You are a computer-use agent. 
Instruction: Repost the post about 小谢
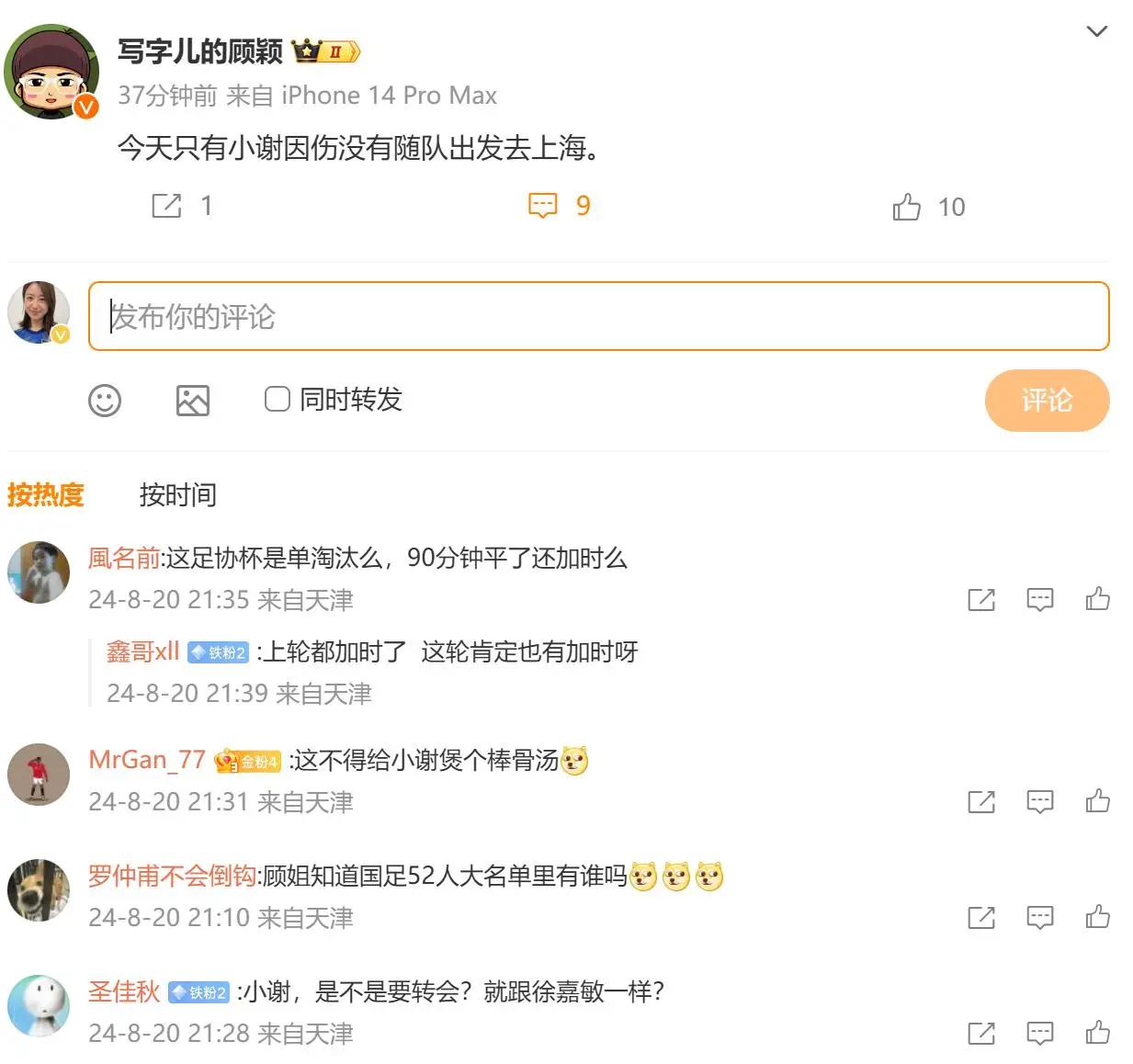tap(166, 206)
